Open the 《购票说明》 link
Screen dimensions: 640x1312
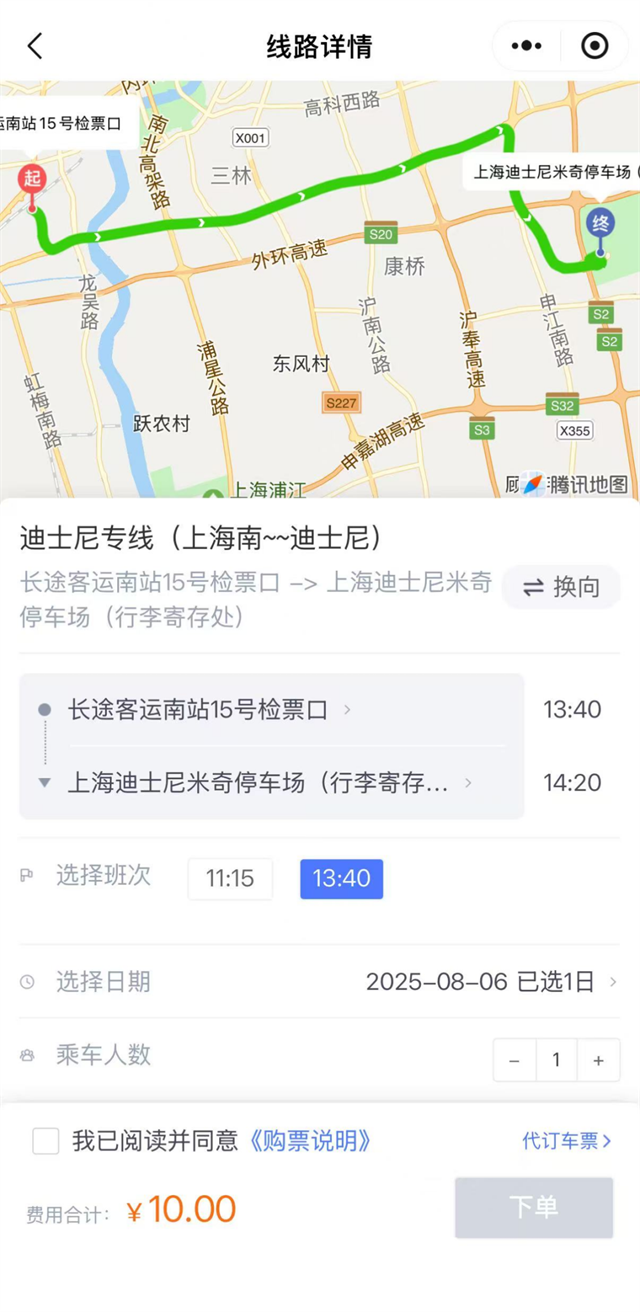309,1140
